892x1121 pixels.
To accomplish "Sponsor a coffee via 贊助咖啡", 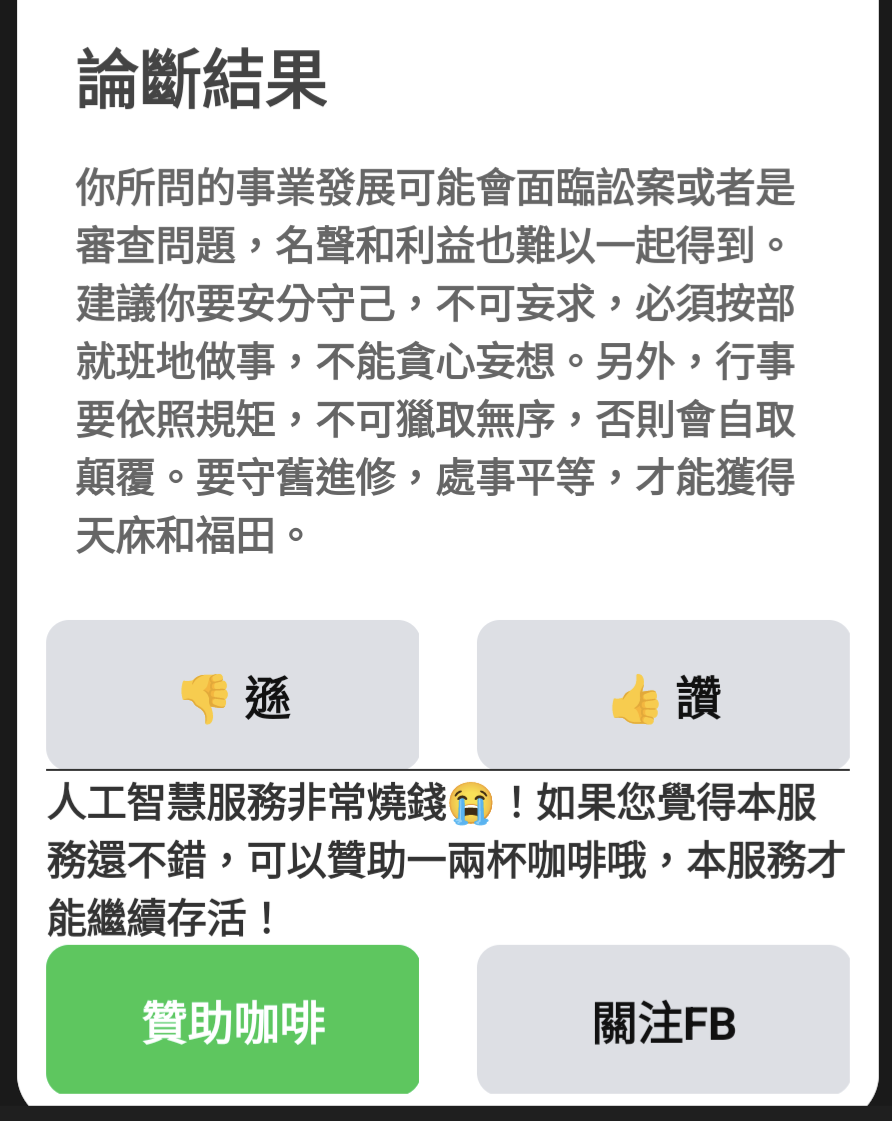I will click(x=232, y=1020).
